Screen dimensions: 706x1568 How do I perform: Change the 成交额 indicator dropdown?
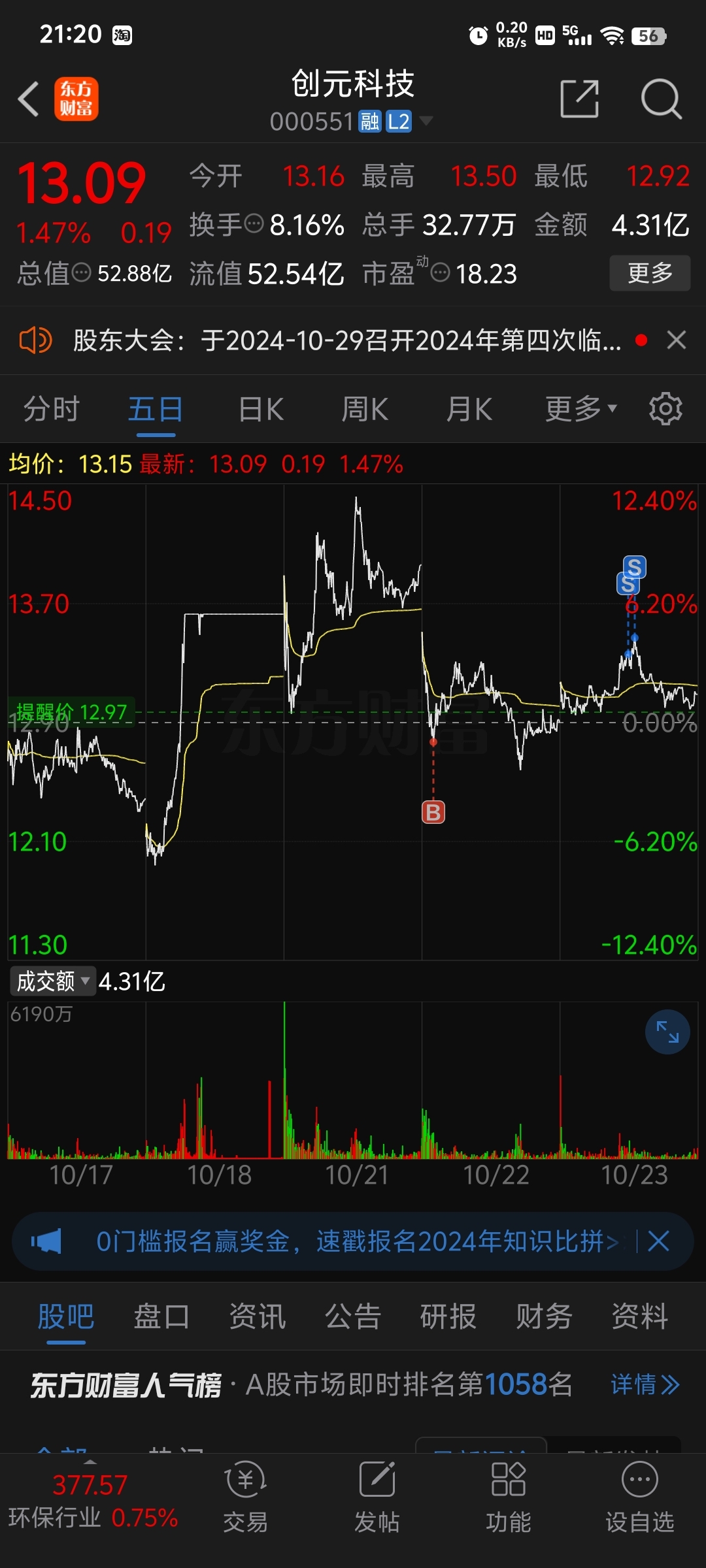[53, 981]
